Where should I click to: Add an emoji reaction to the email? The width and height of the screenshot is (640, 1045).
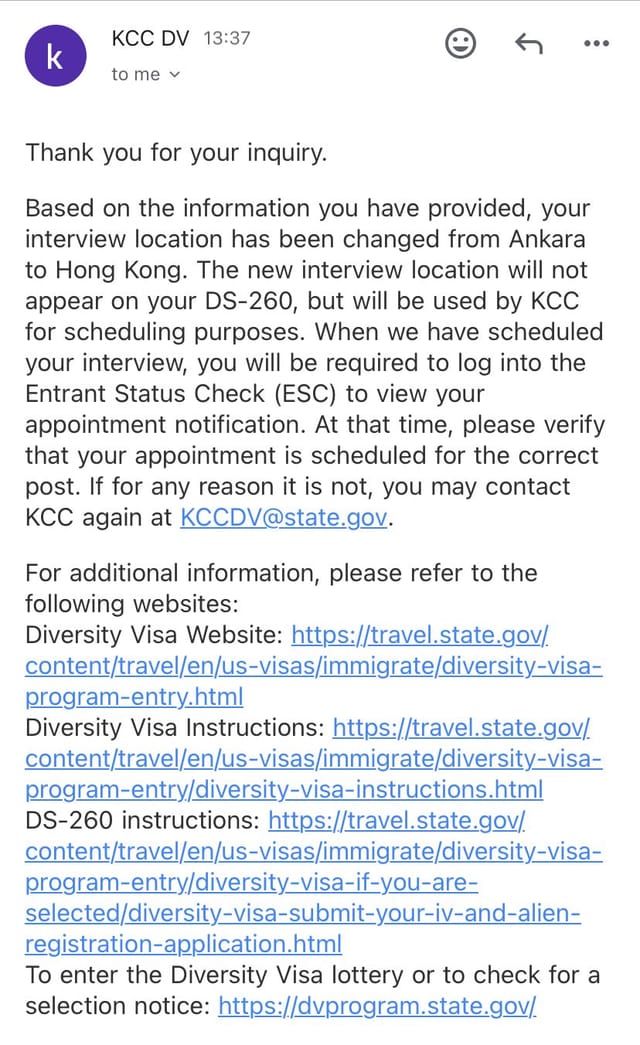point(460,43)
